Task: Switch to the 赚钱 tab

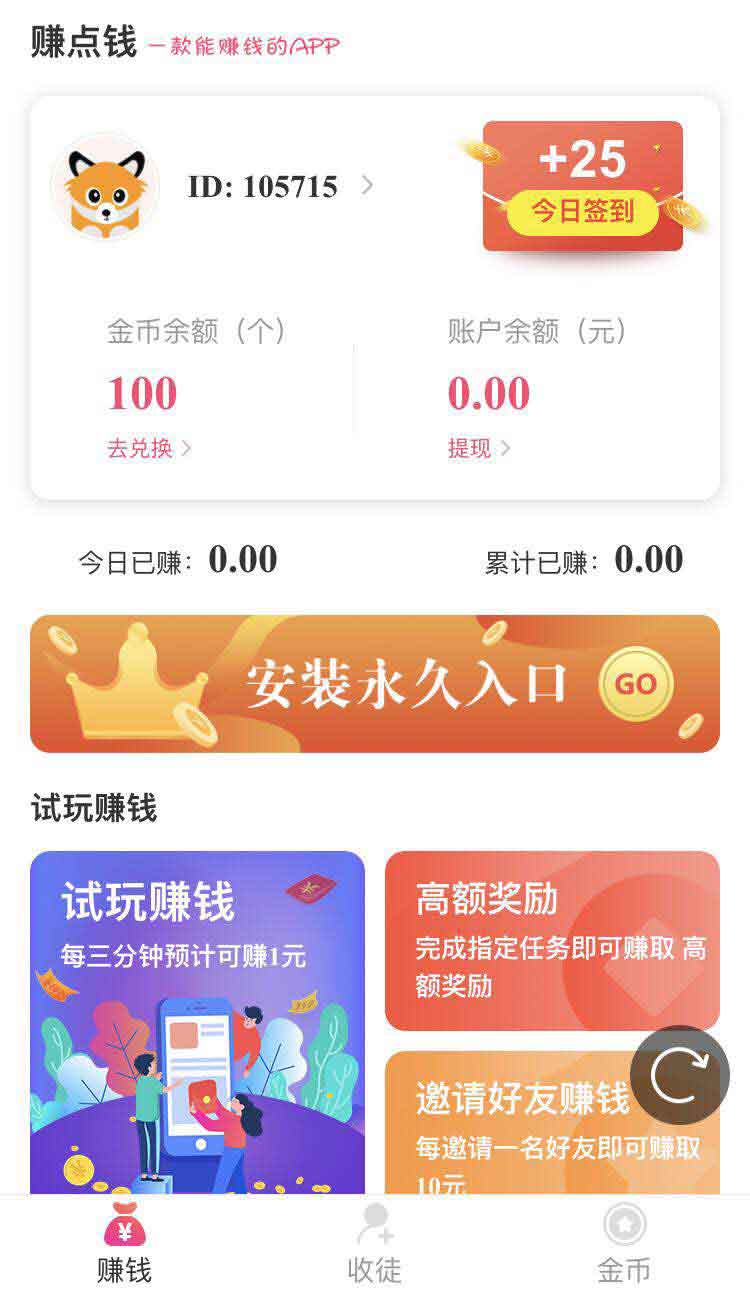Action: click(125, 1244)
